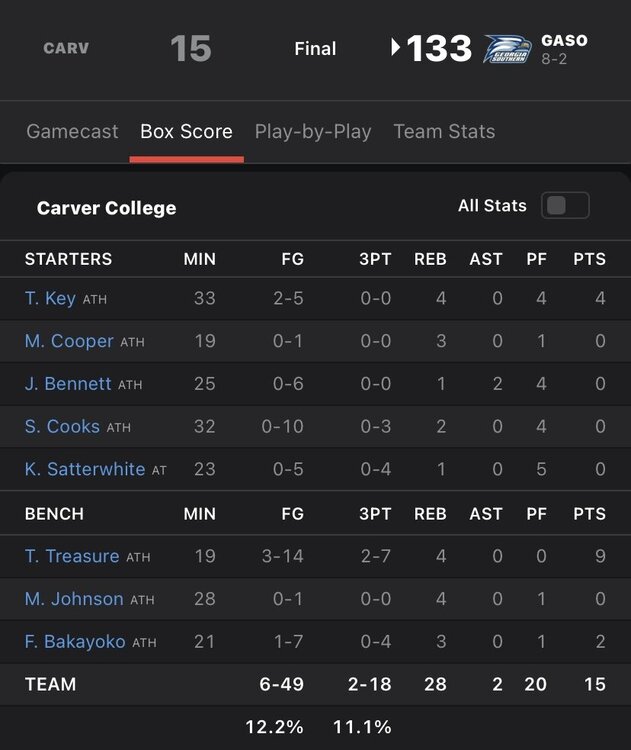
Task: Open M. Cooper's player page
Action: [69, 341]
